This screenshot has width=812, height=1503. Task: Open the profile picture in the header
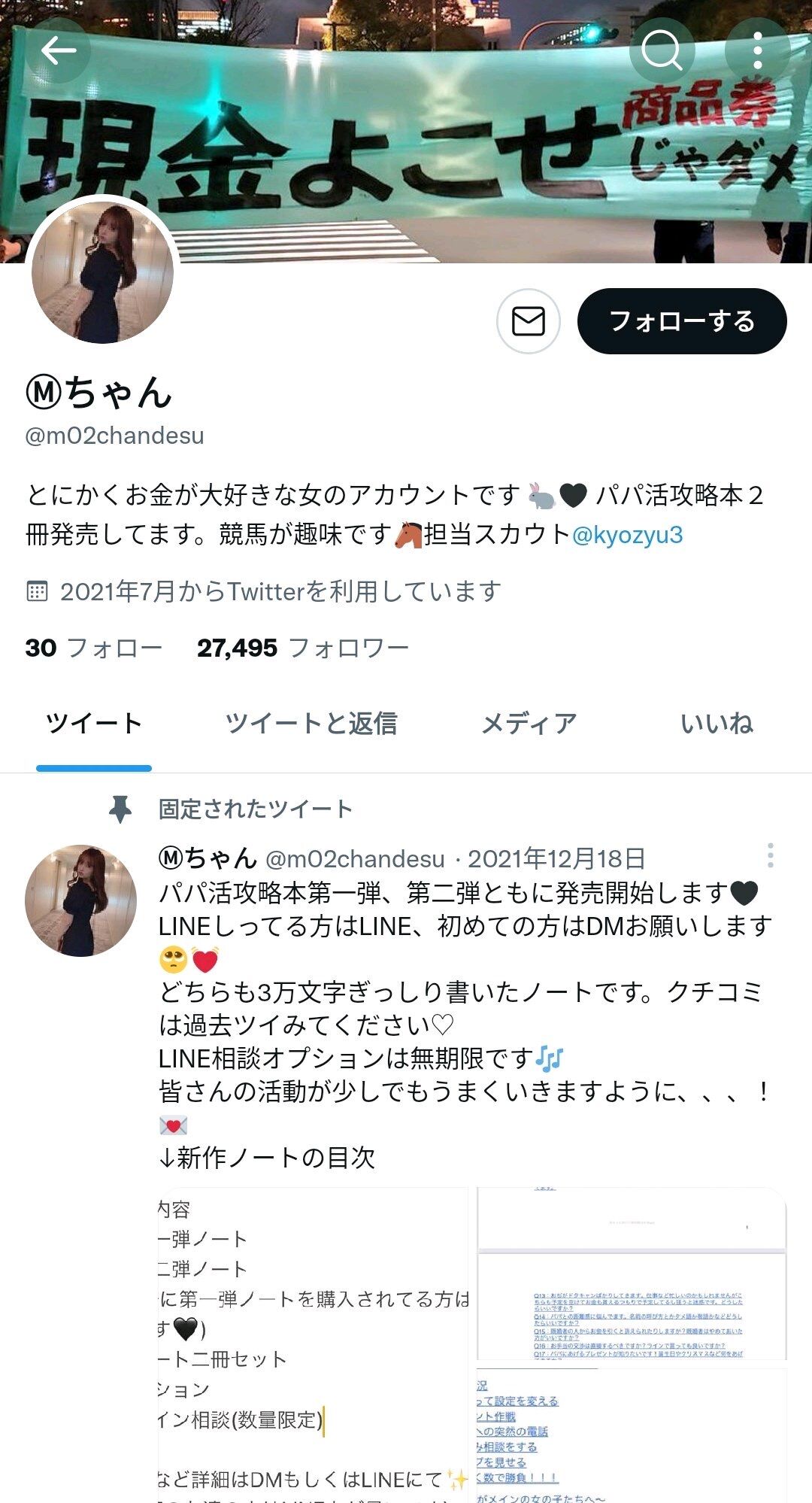click(102, 272)
